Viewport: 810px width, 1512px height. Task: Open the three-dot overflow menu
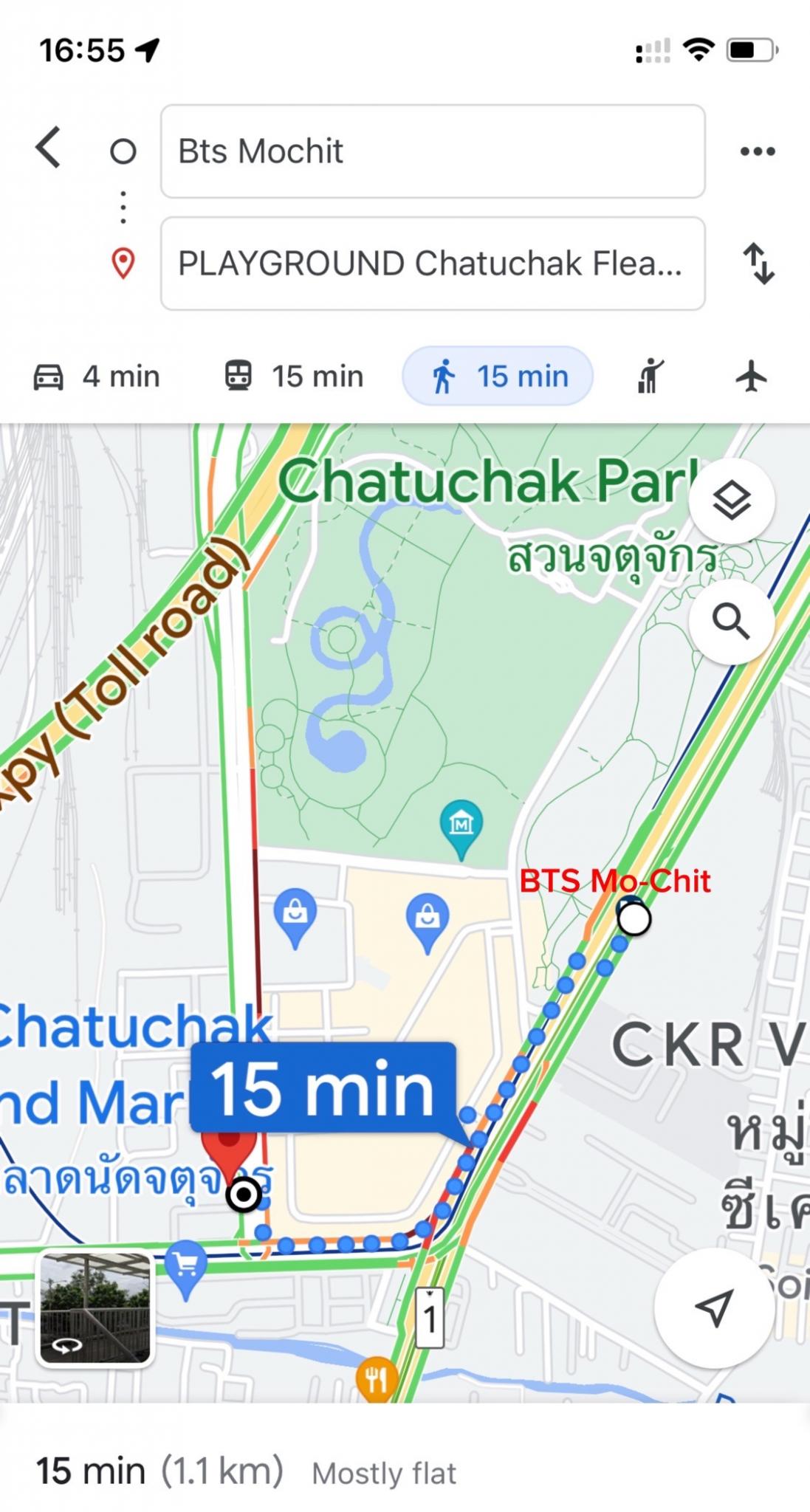pos(758,151)
